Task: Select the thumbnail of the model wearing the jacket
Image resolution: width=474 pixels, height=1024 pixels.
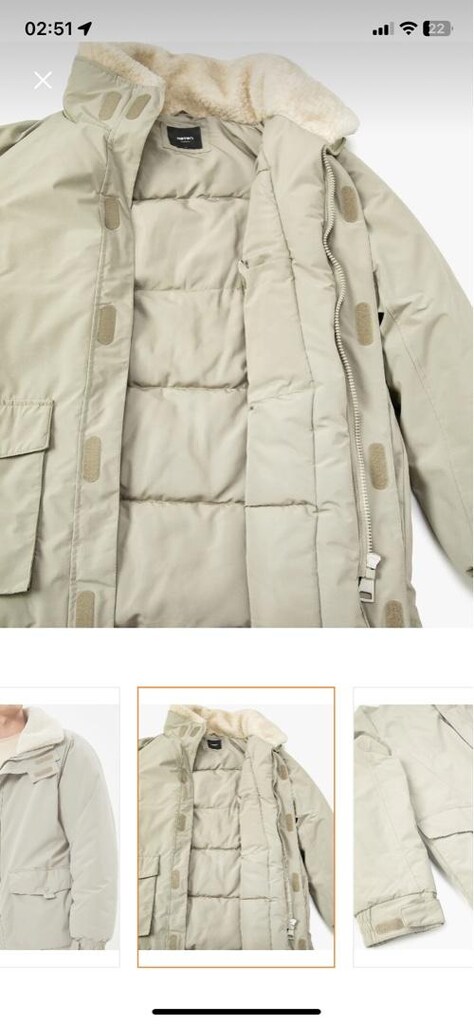Action: point(59,827)
